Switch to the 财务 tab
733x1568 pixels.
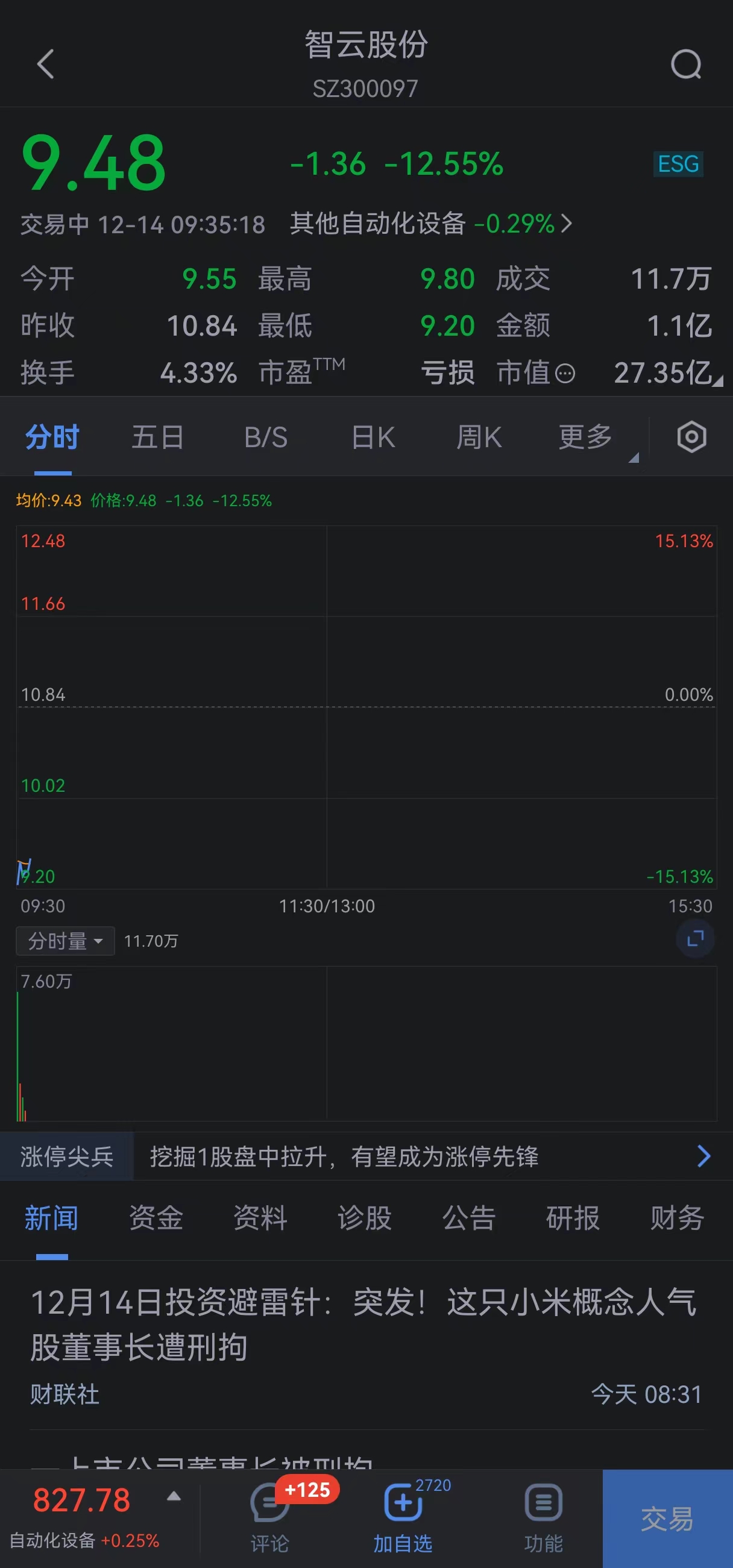[x=677, y=1218]
